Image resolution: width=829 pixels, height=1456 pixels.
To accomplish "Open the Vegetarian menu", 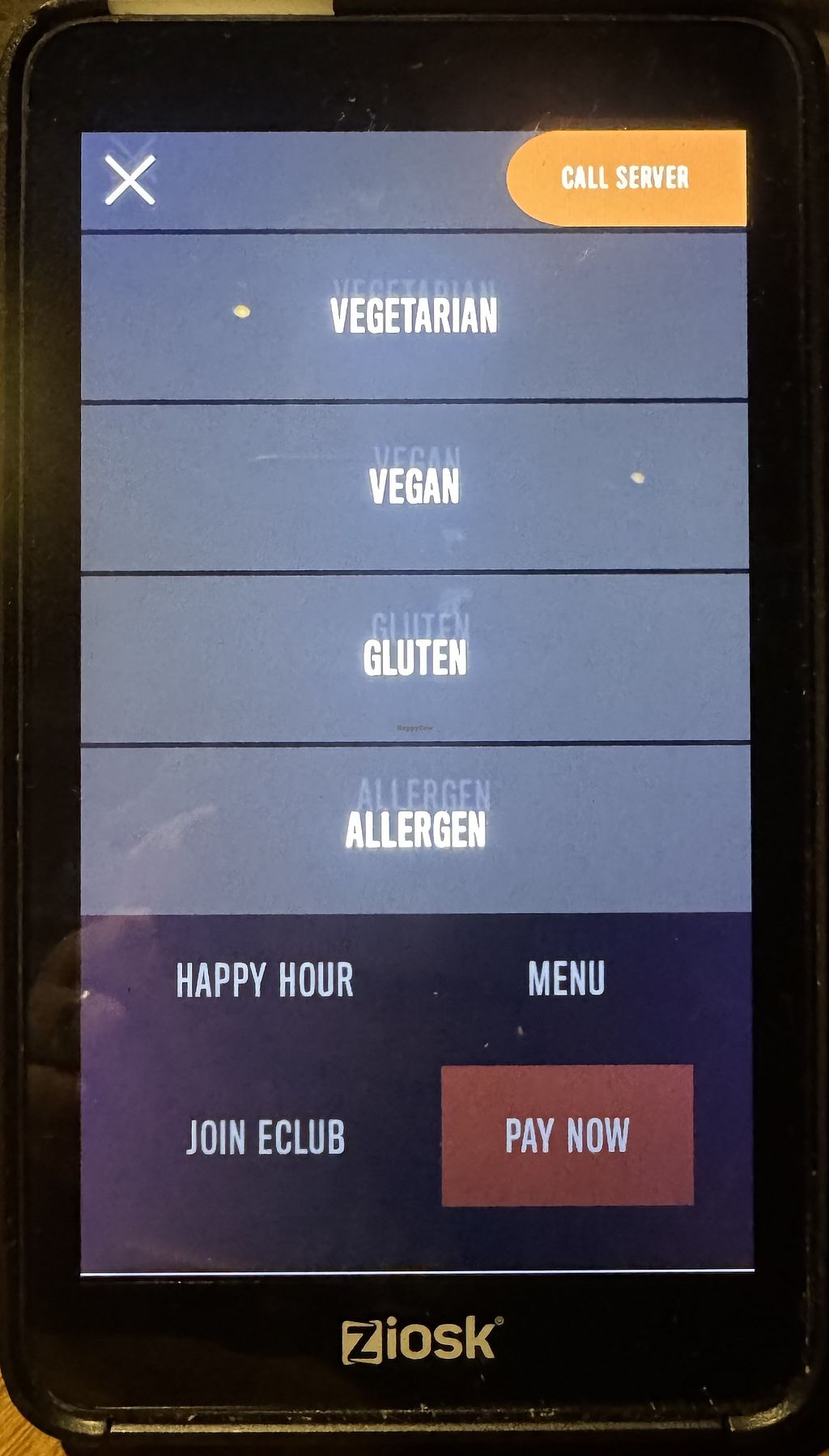I will (x=414, y=316).
